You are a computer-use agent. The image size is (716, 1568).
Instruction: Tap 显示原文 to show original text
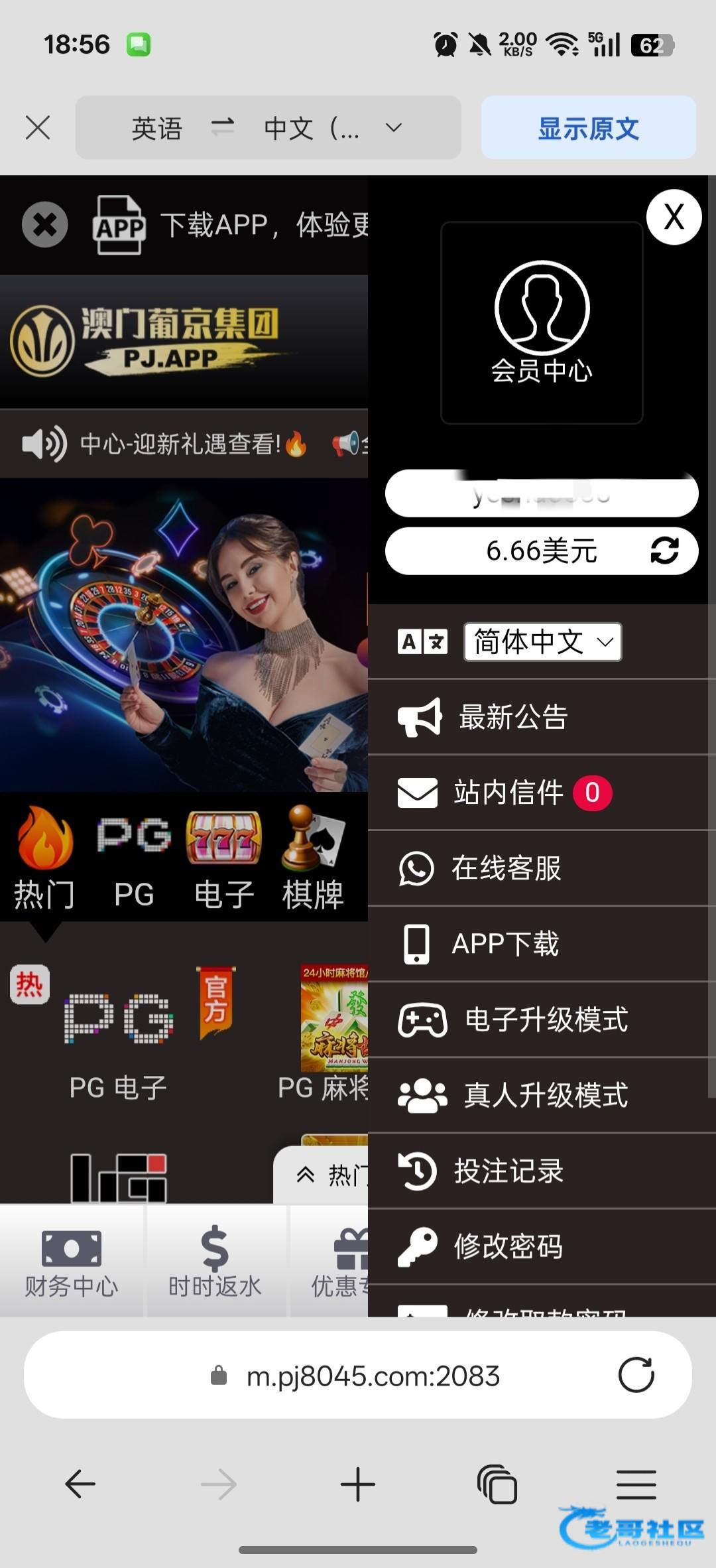(588, 128)
